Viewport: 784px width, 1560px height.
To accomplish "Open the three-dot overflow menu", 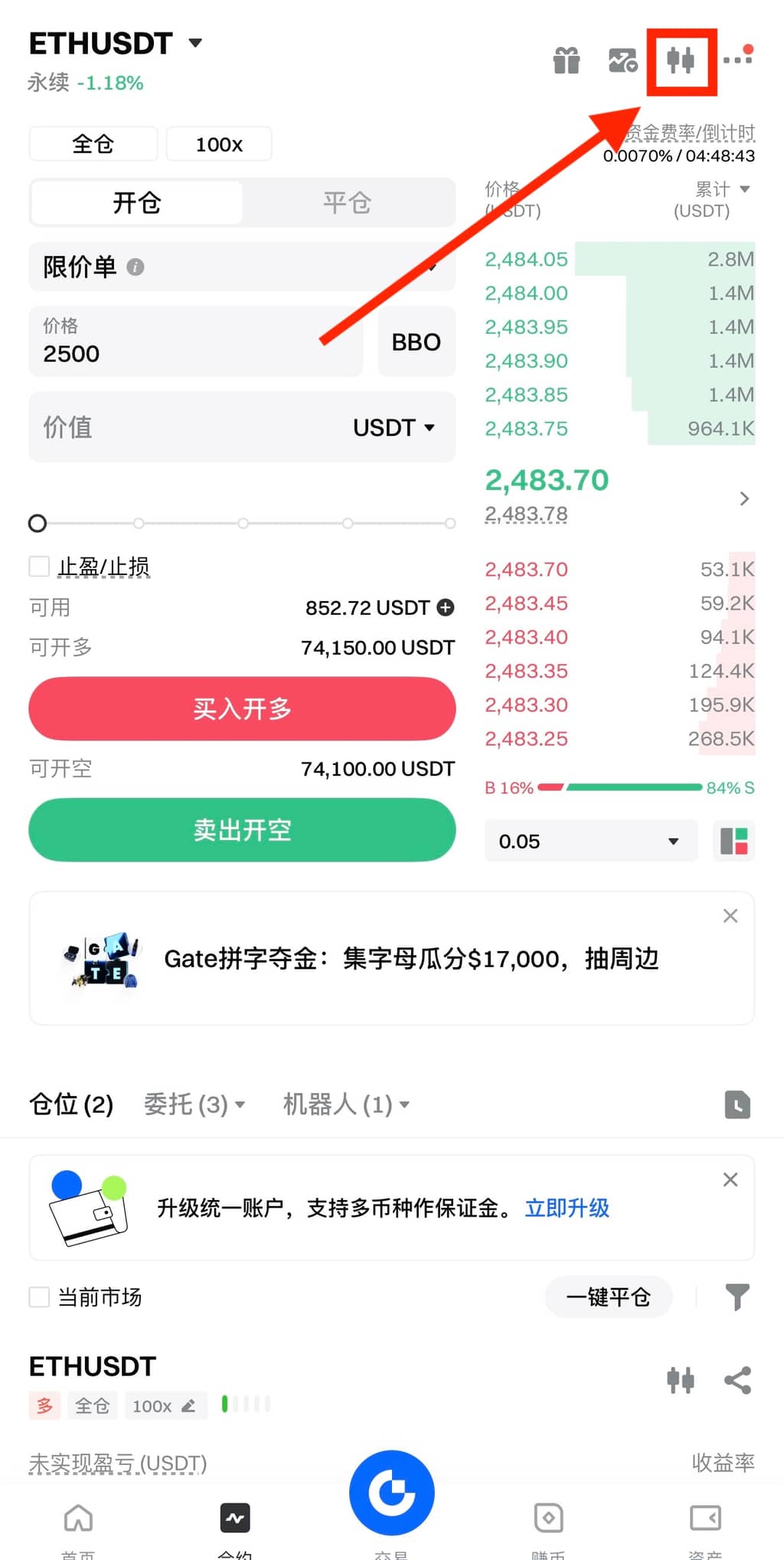I will click(x=738, y=58).
